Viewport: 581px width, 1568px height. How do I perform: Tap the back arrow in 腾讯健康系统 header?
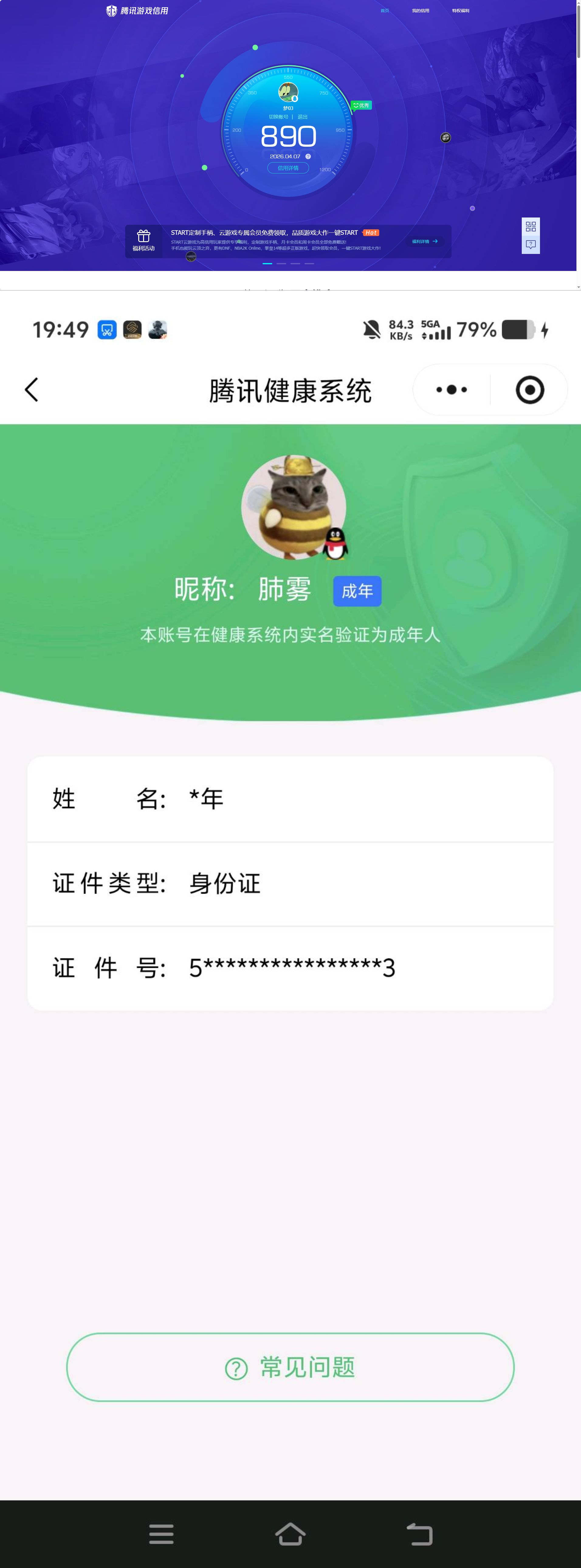pyautogui.click(x=32, y=389)
